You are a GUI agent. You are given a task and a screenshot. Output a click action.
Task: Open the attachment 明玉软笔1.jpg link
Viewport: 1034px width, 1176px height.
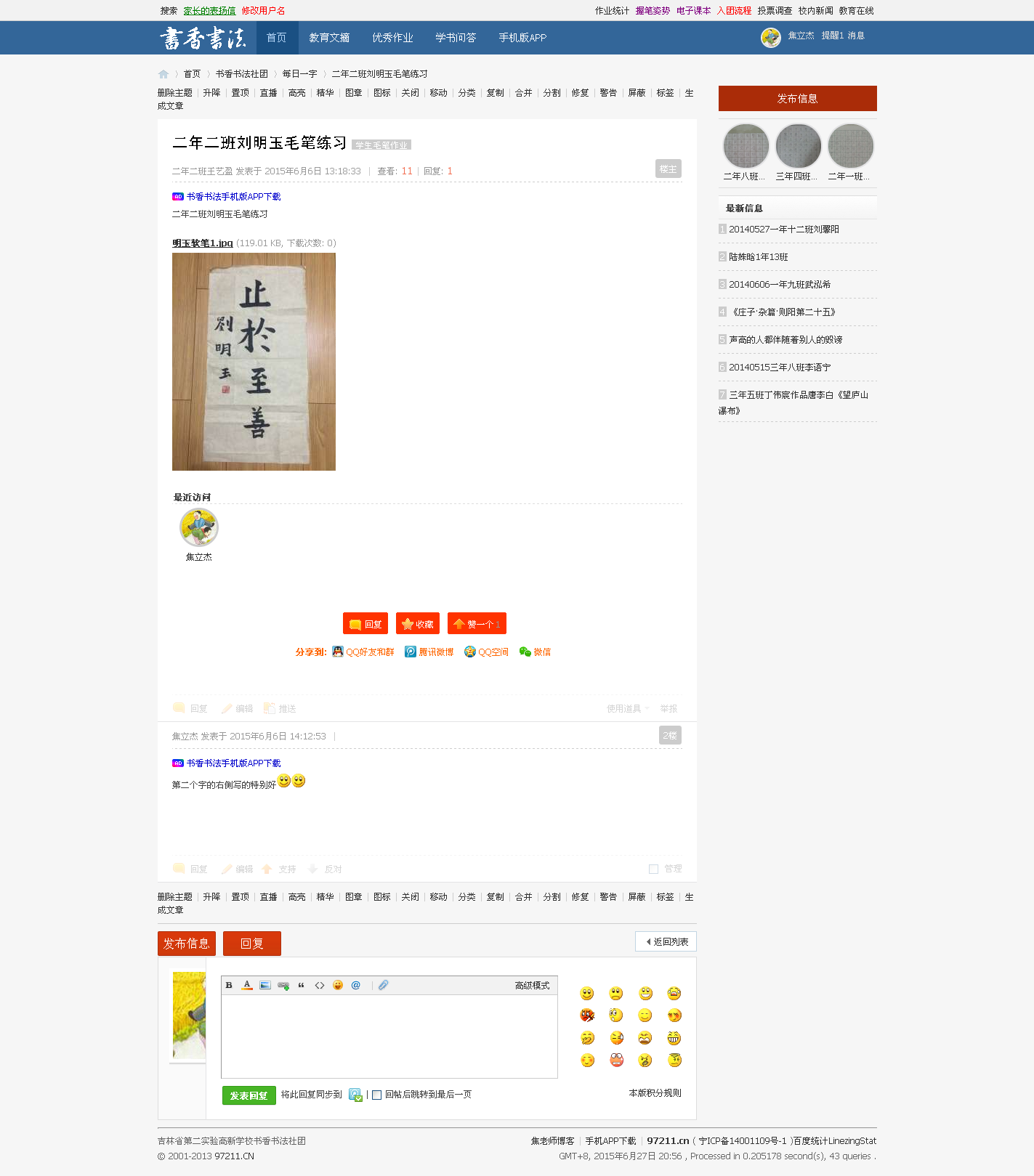click(202, 243)
